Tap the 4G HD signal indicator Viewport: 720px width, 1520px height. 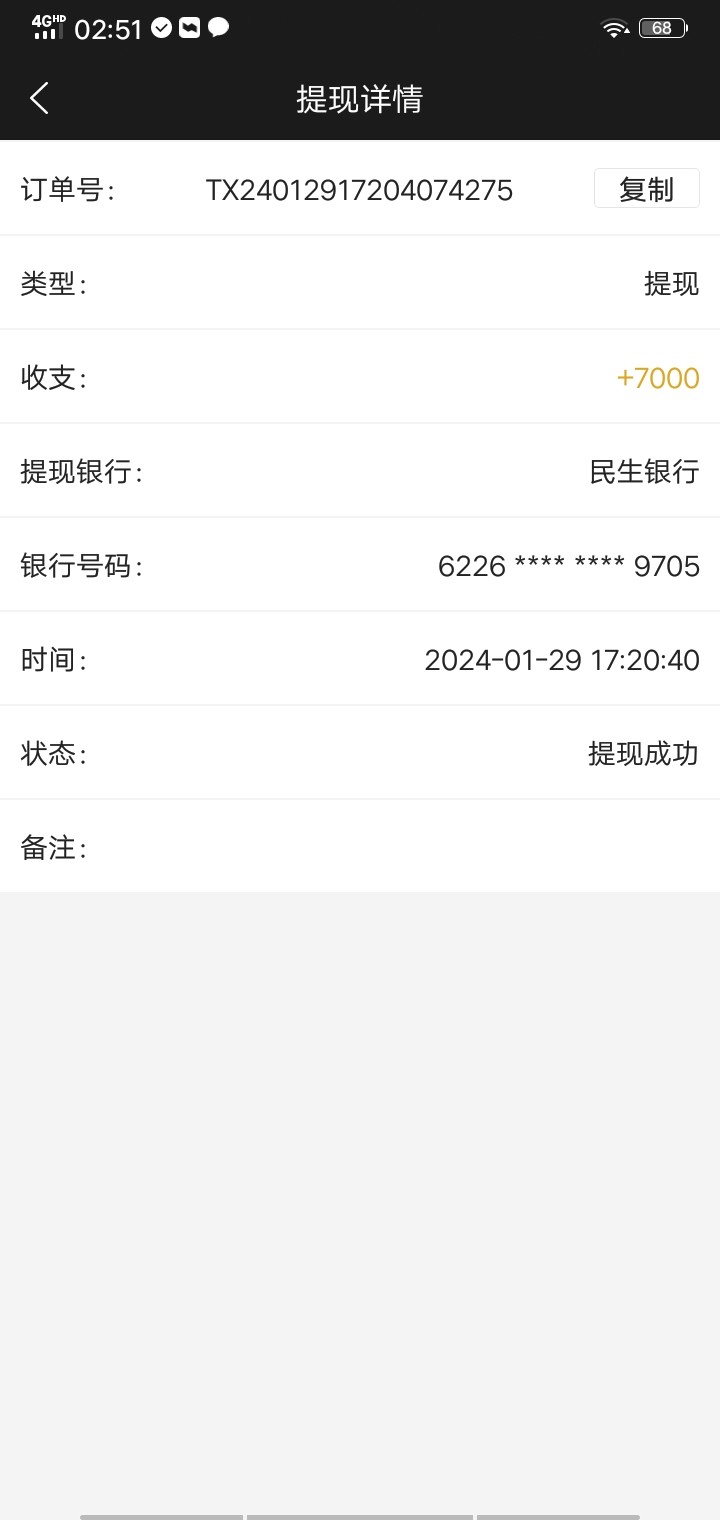click(x=47, y=27)
